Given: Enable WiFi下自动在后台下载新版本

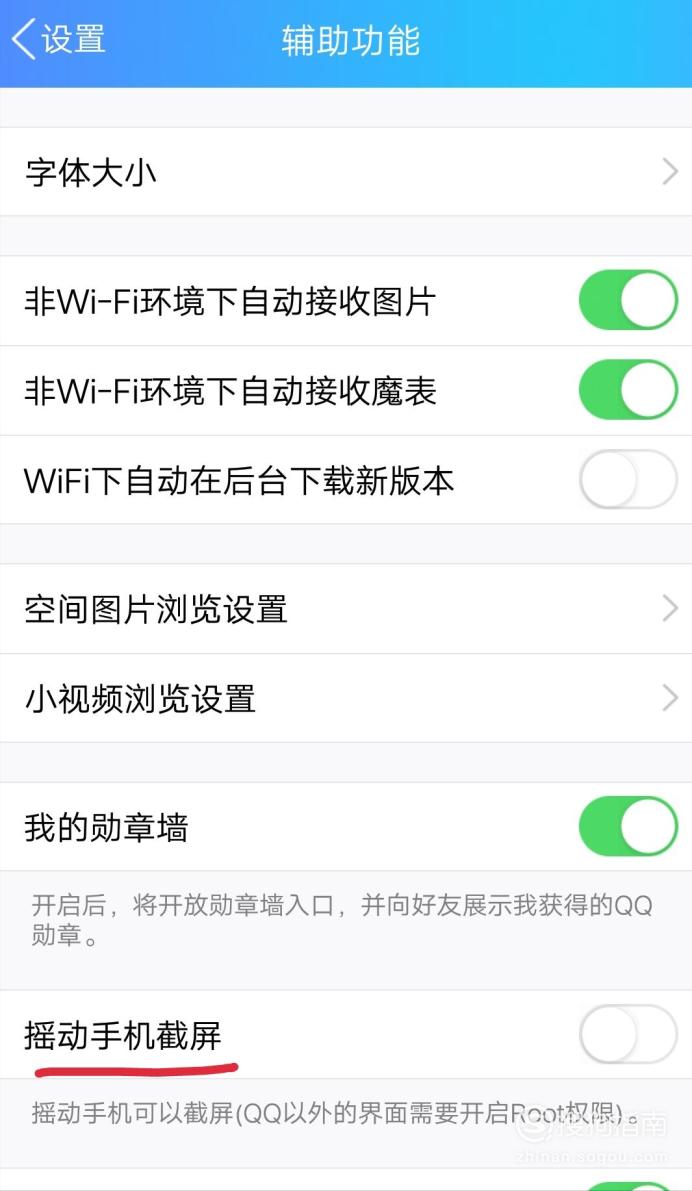Looking at the screenshot, I should 628,479.
